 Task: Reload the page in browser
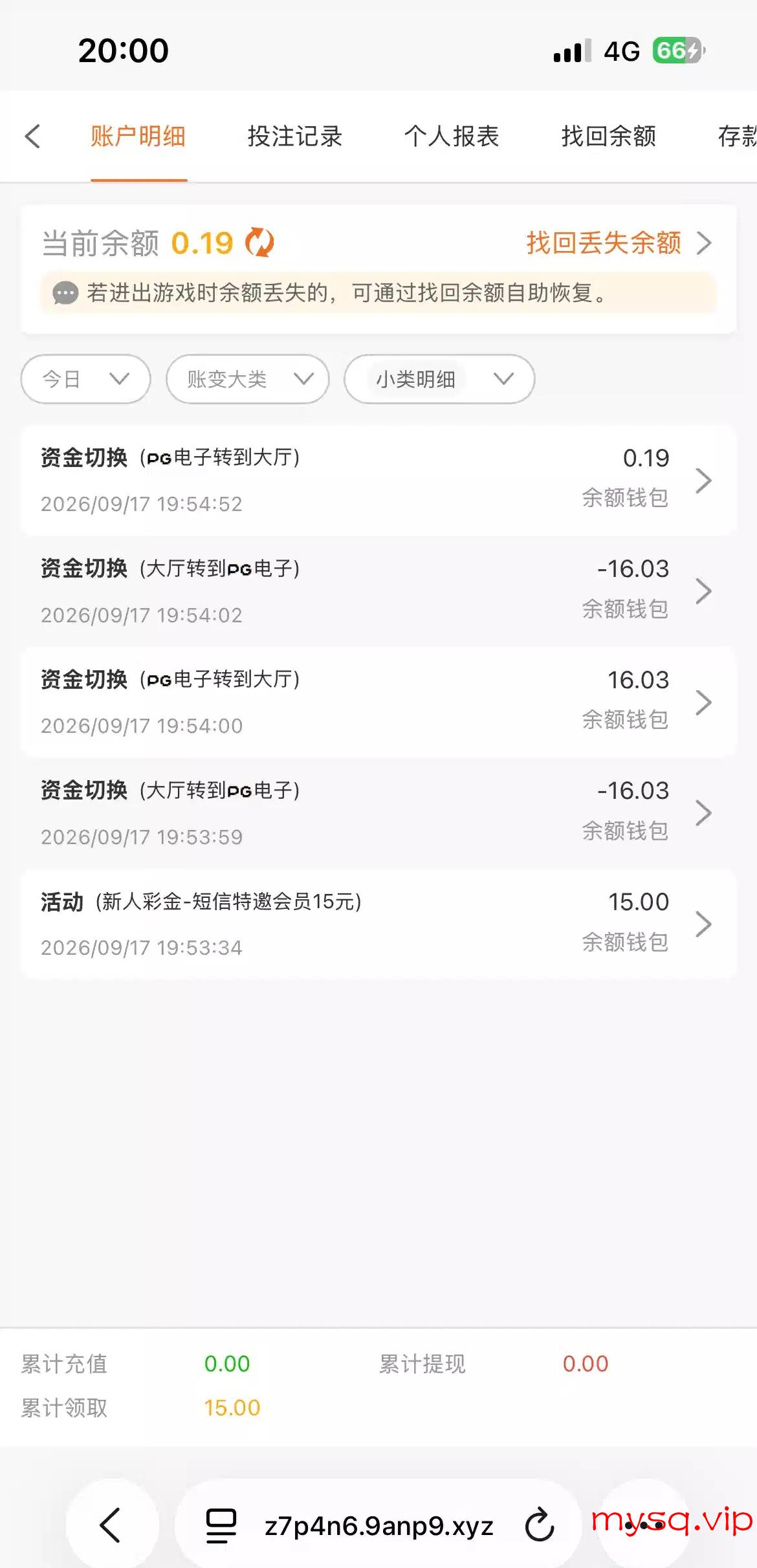(x=540, y=1525)
